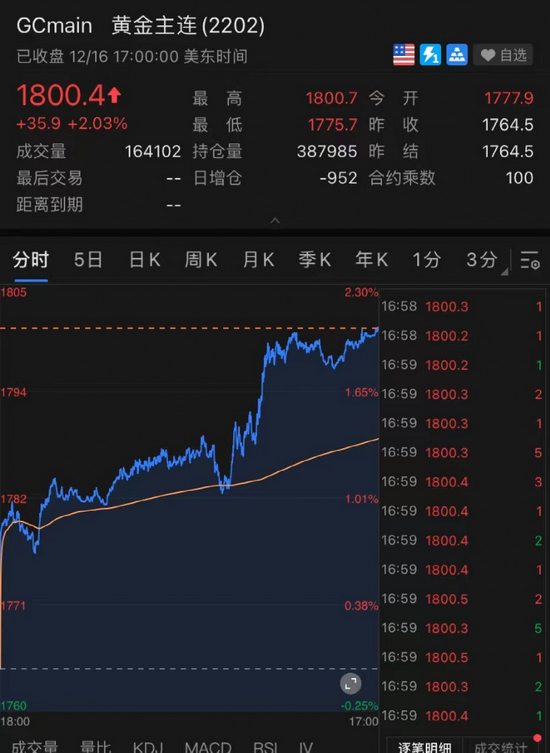Screen dimensions: 550x753
Task: Select the 周K chart tab
Action: click(201, 260)
